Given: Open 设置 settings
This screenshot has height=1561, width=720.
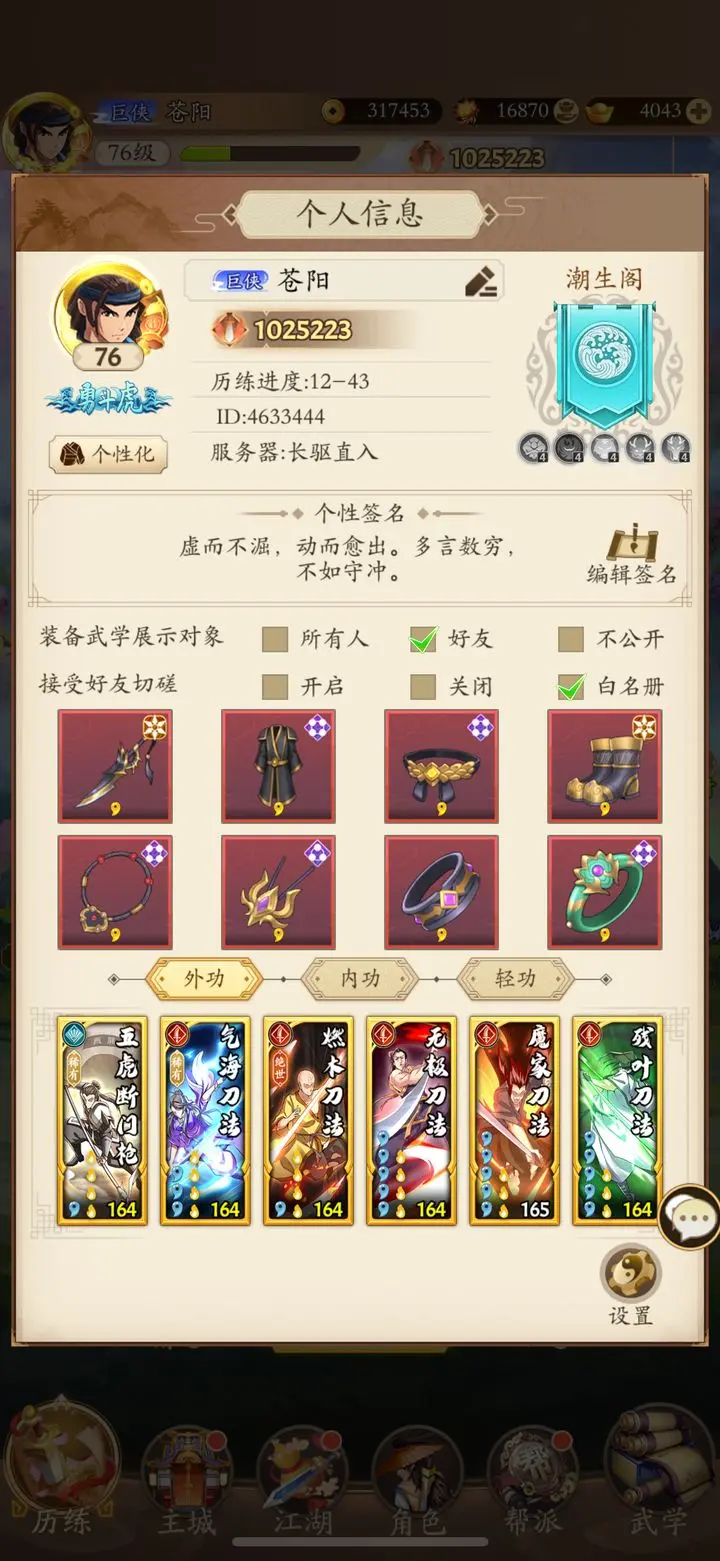Looking at the screenshot, I should [630, 1282].
